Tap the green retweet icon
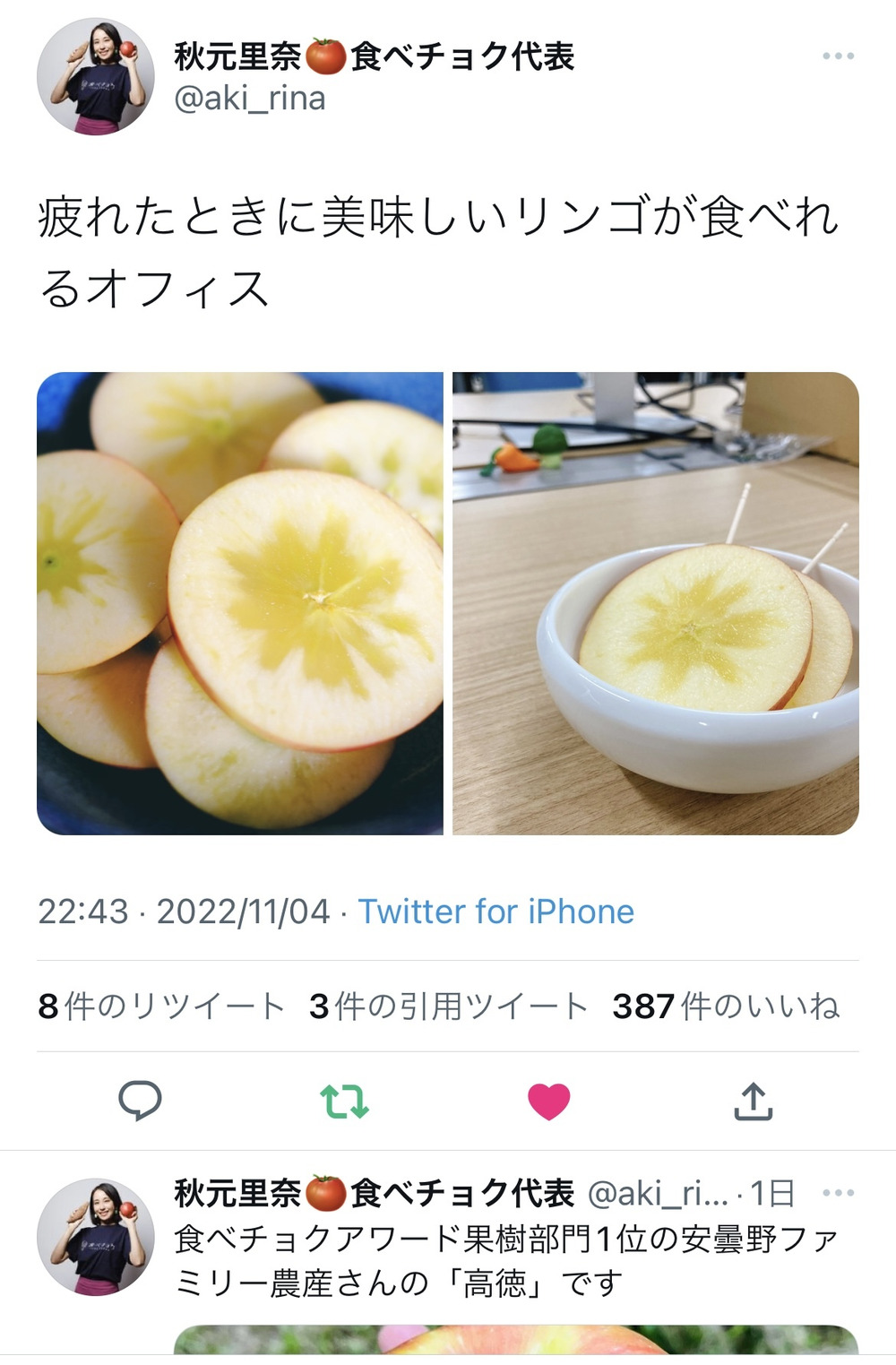Screen dimensions: 896x1365 345,1101
